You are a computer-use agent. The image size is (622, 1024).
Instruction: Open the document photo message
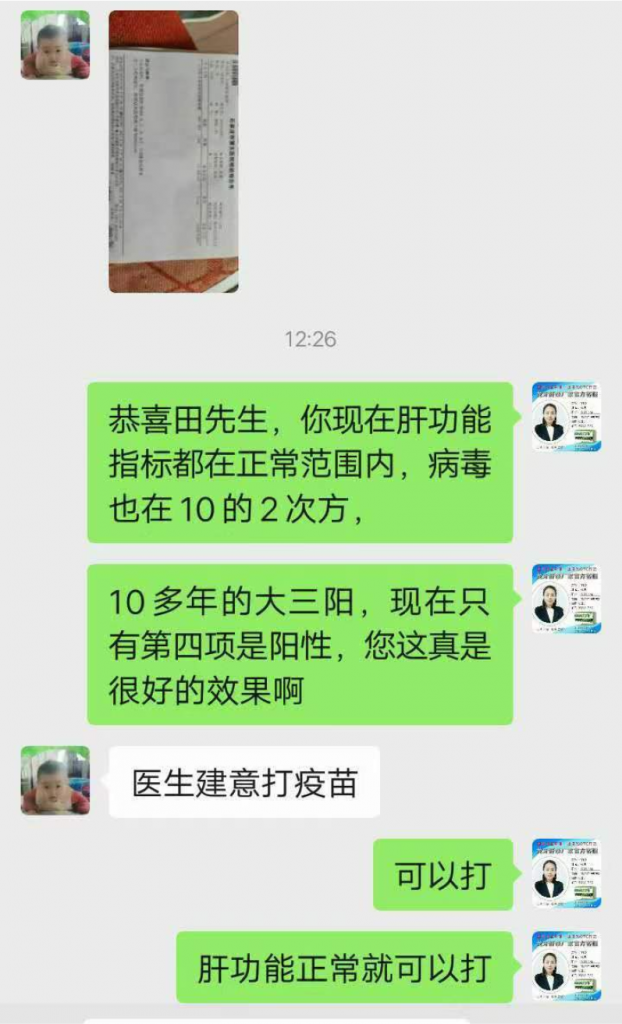173,151
